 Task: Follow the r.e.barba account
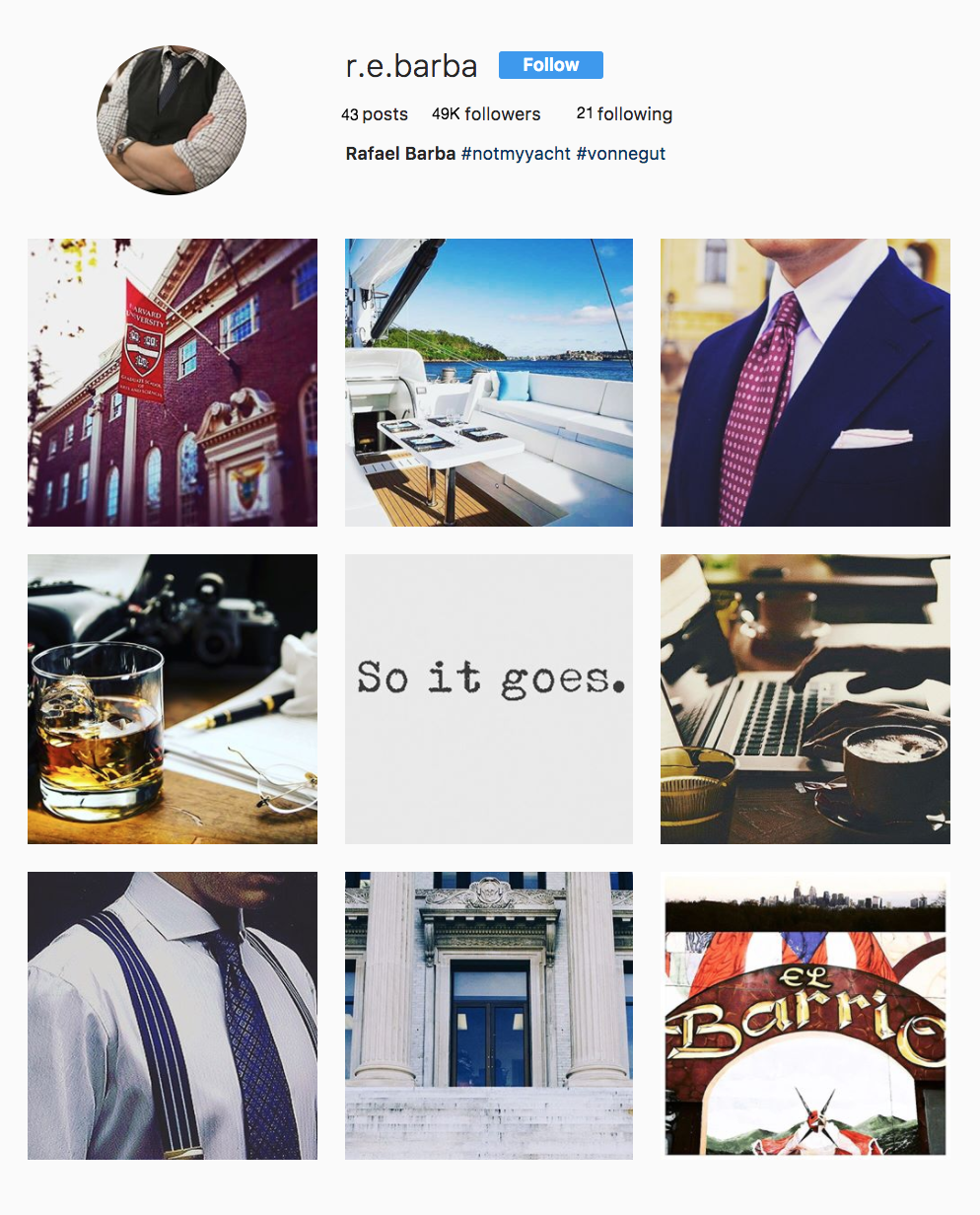click(550, 65)
